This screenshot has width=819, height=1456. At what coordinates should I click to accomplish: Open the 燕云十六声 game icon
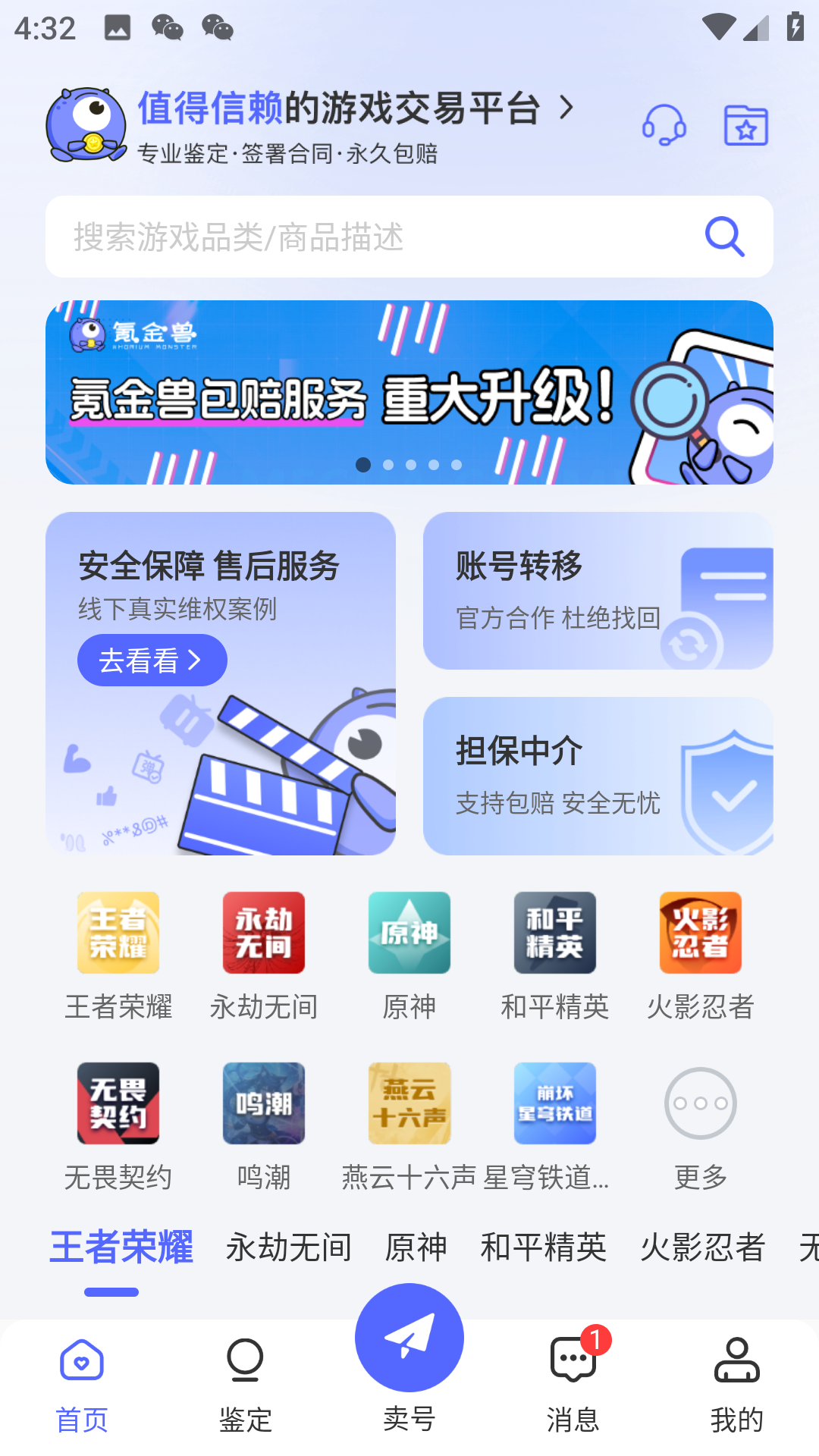[409, 1103]
